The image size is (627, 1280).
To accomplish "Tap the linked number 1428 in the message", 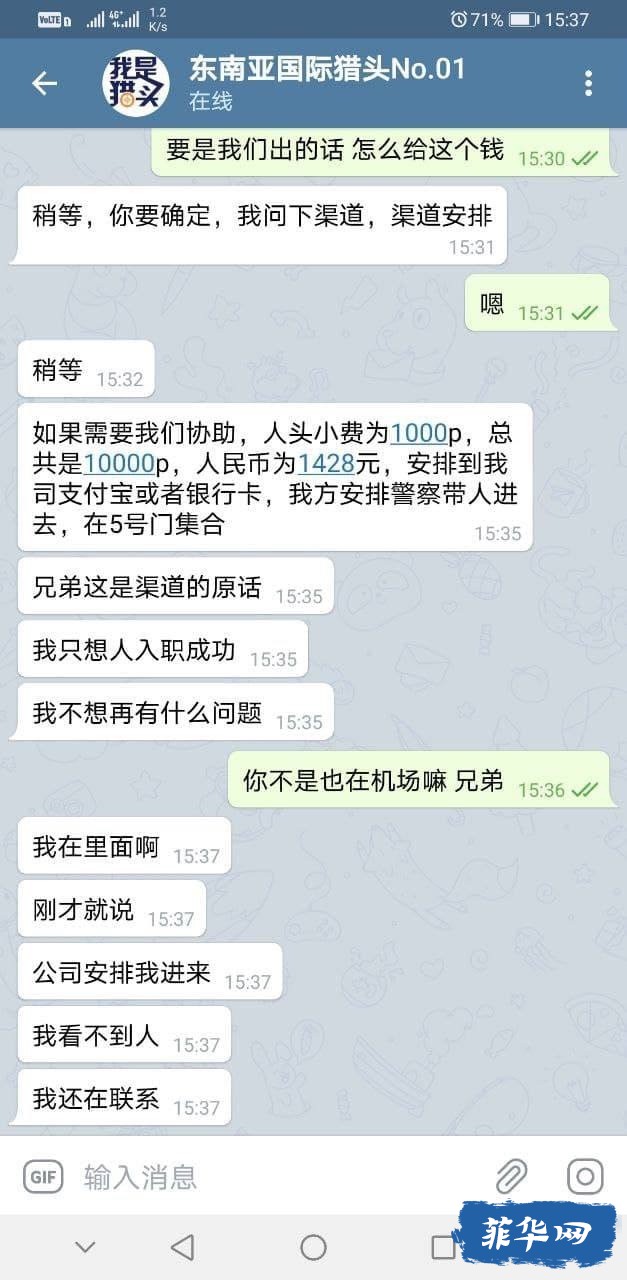I will pyautogui.click(x=326, y=463).
